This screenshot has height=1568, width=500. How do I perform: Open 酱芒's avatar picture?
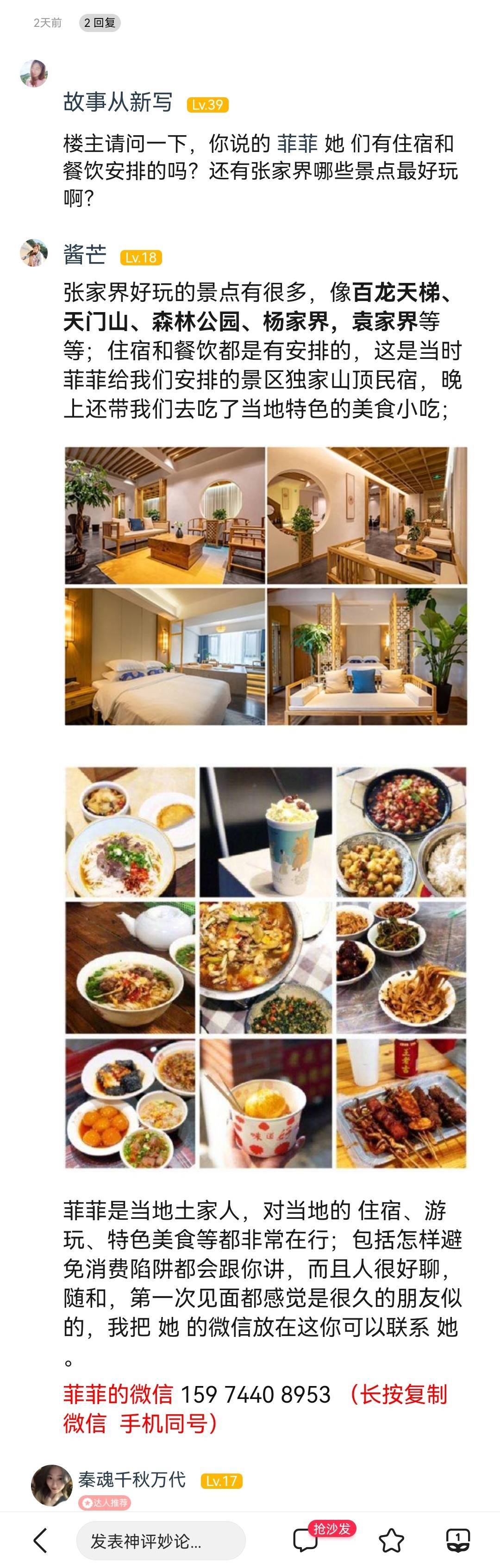[x=33, y=252]
